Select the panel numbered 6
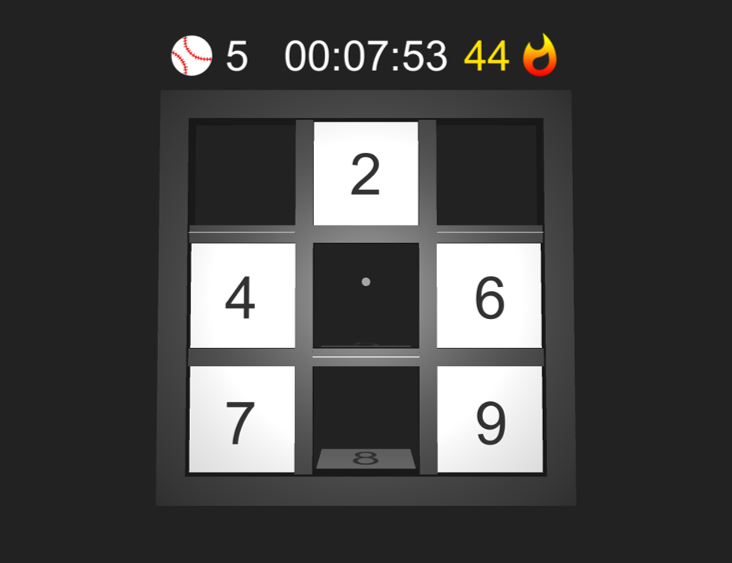 489,297
